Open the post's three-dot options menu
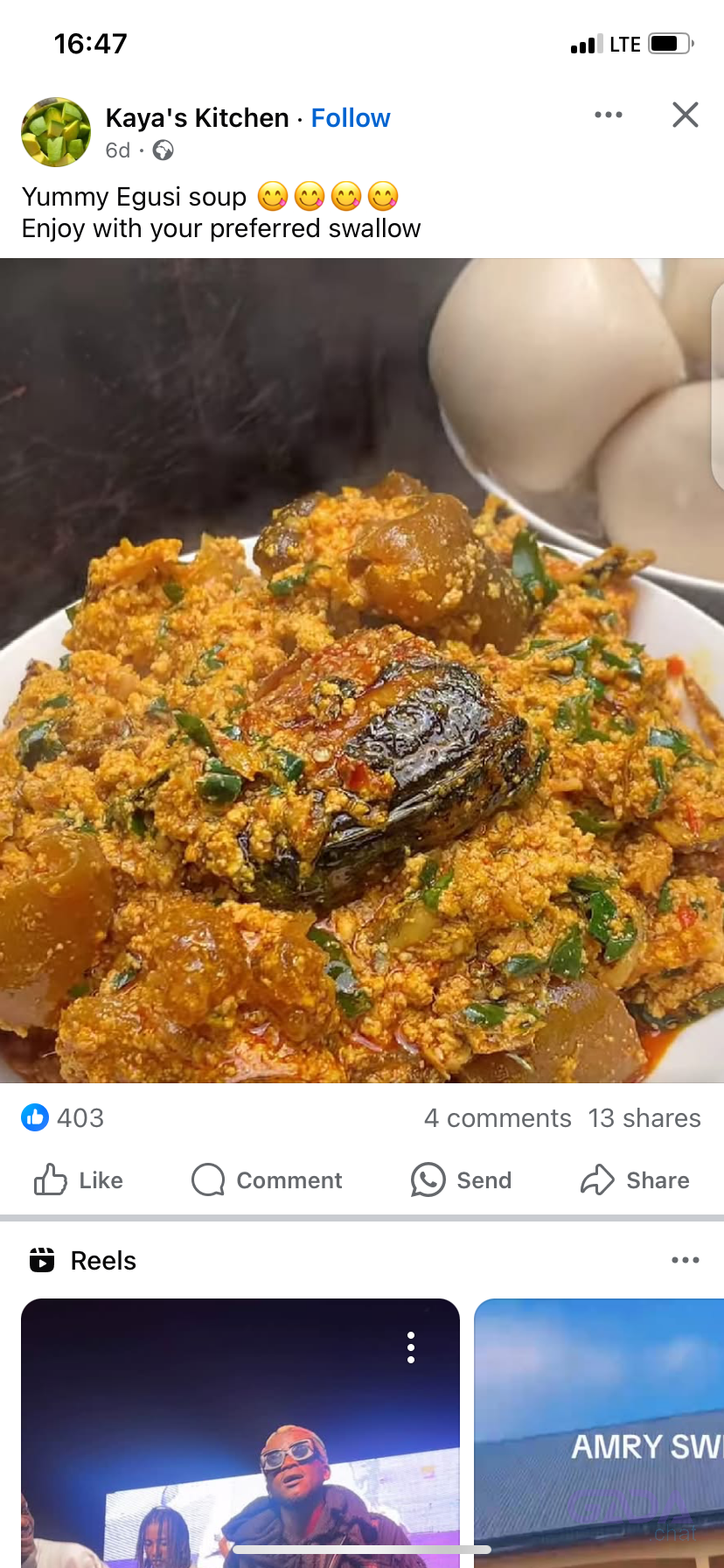Viewport: 724px width, 1568px height. (x=609, y=115)
